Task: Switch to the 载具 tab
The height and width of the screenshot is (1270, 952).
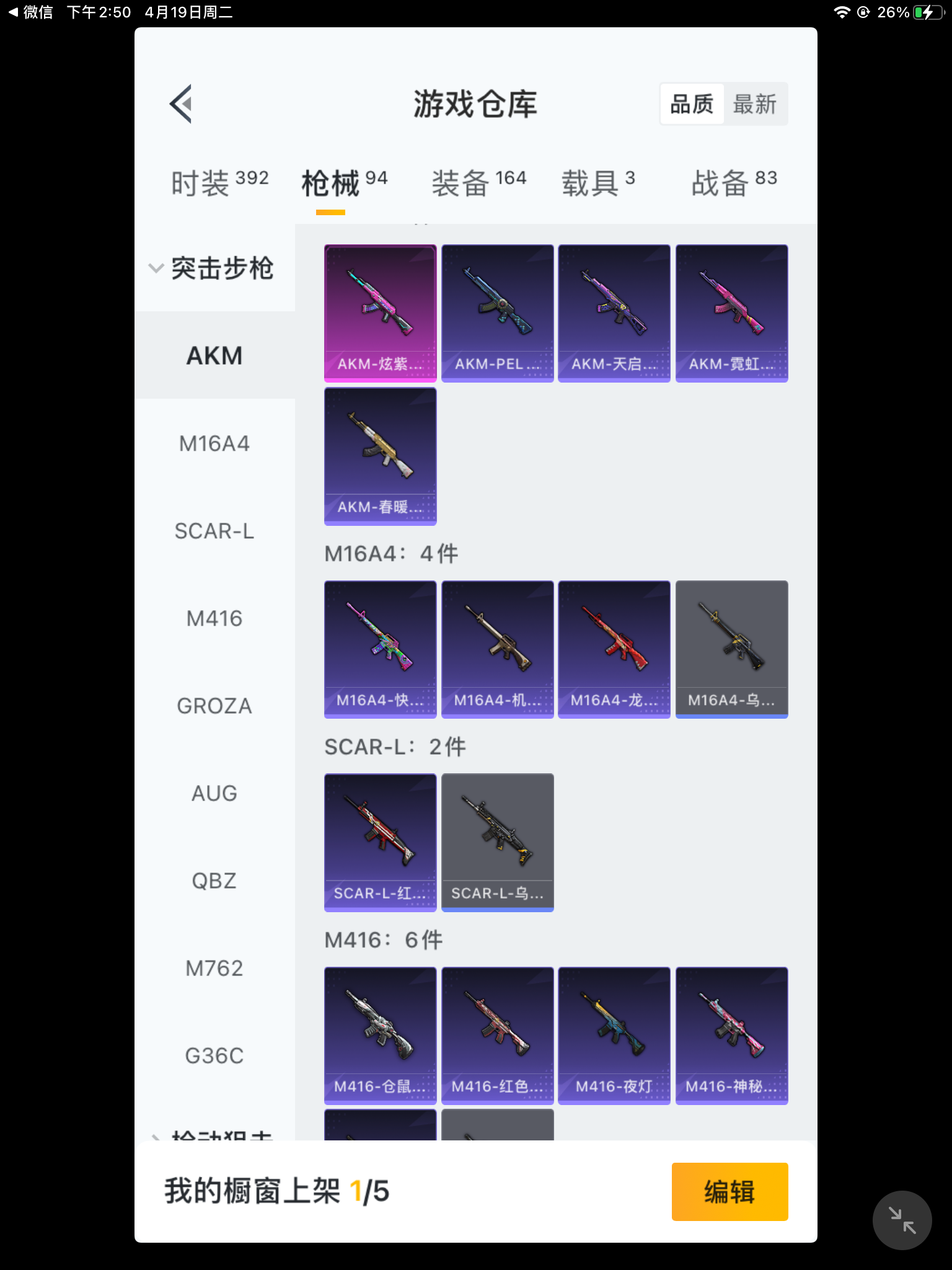Action: [598, 183]
